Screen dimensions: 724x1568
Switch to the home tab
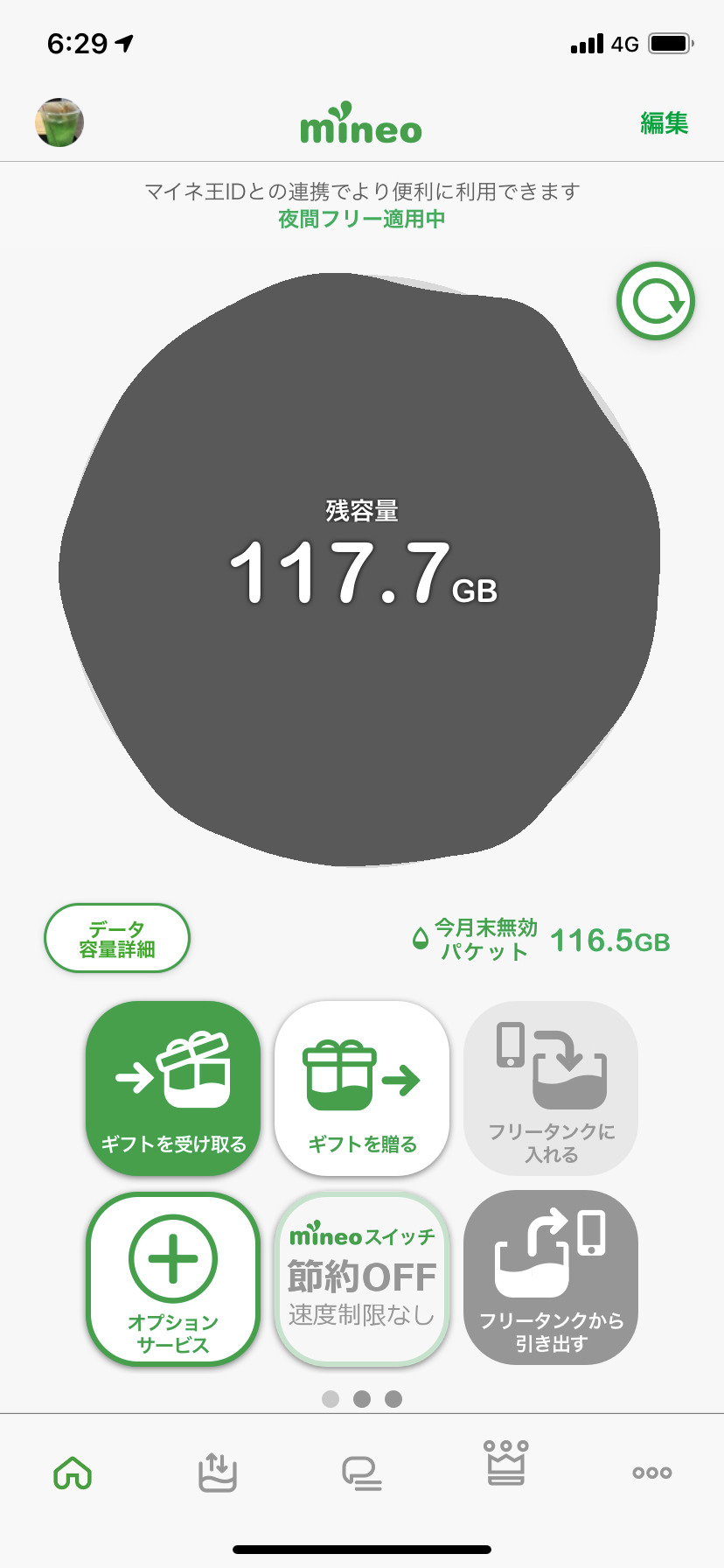click(73, 1473)
